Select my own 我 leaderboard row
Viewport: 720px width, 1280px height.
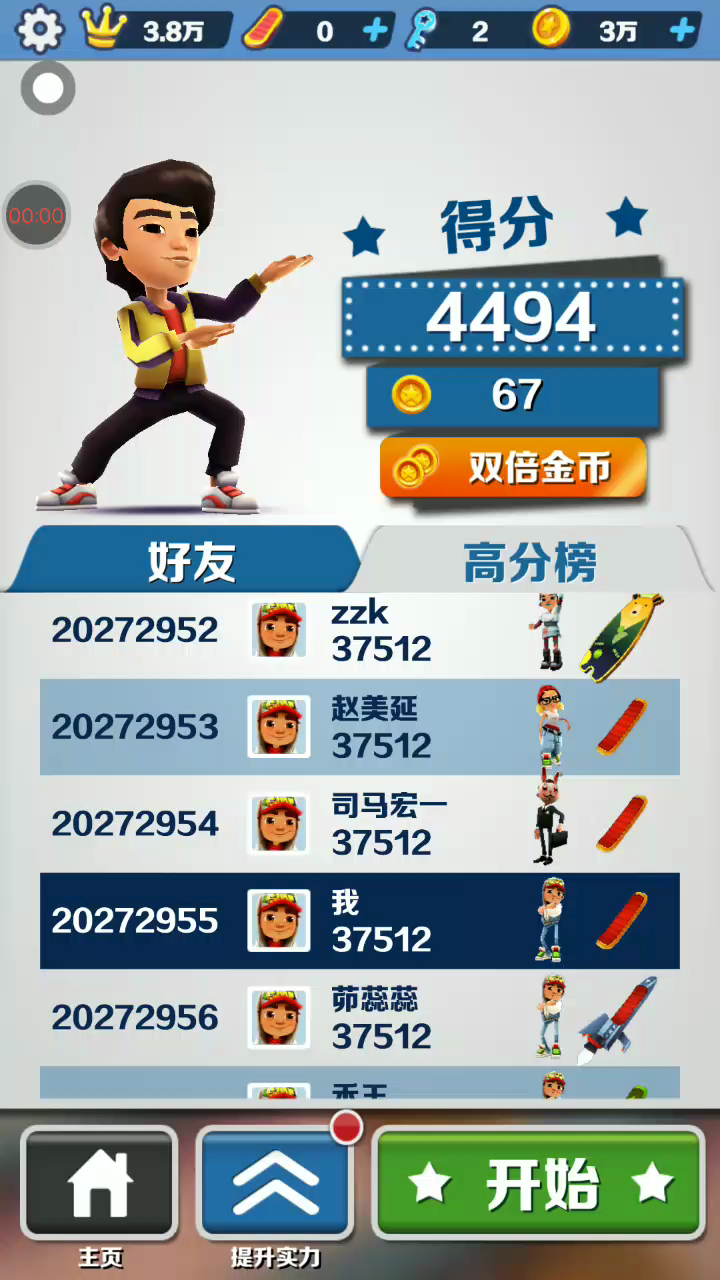(360, 920)
